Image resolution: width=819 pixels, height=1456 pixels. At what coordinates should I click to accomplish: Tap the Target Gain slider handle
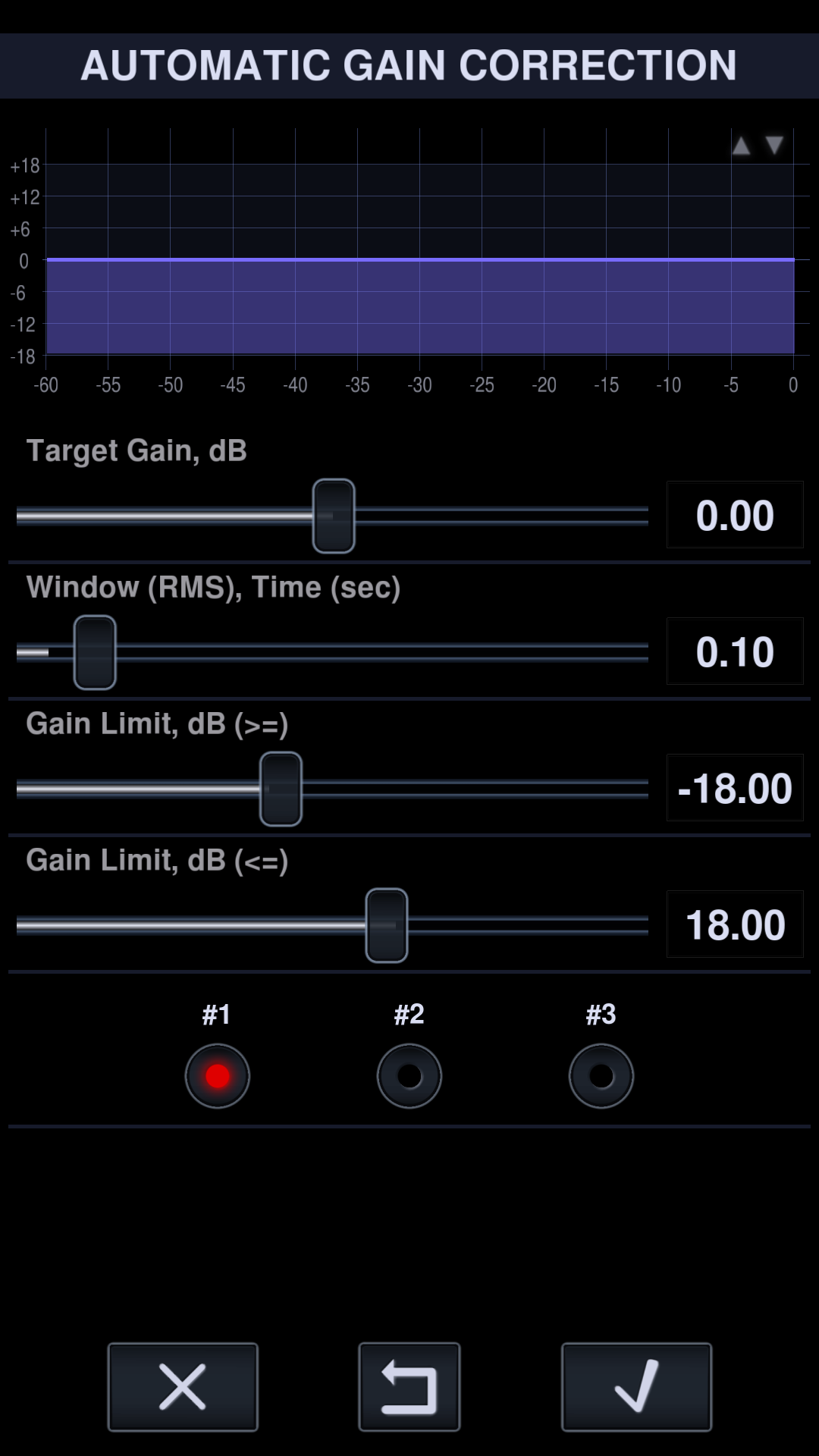[x=334, y=516]
